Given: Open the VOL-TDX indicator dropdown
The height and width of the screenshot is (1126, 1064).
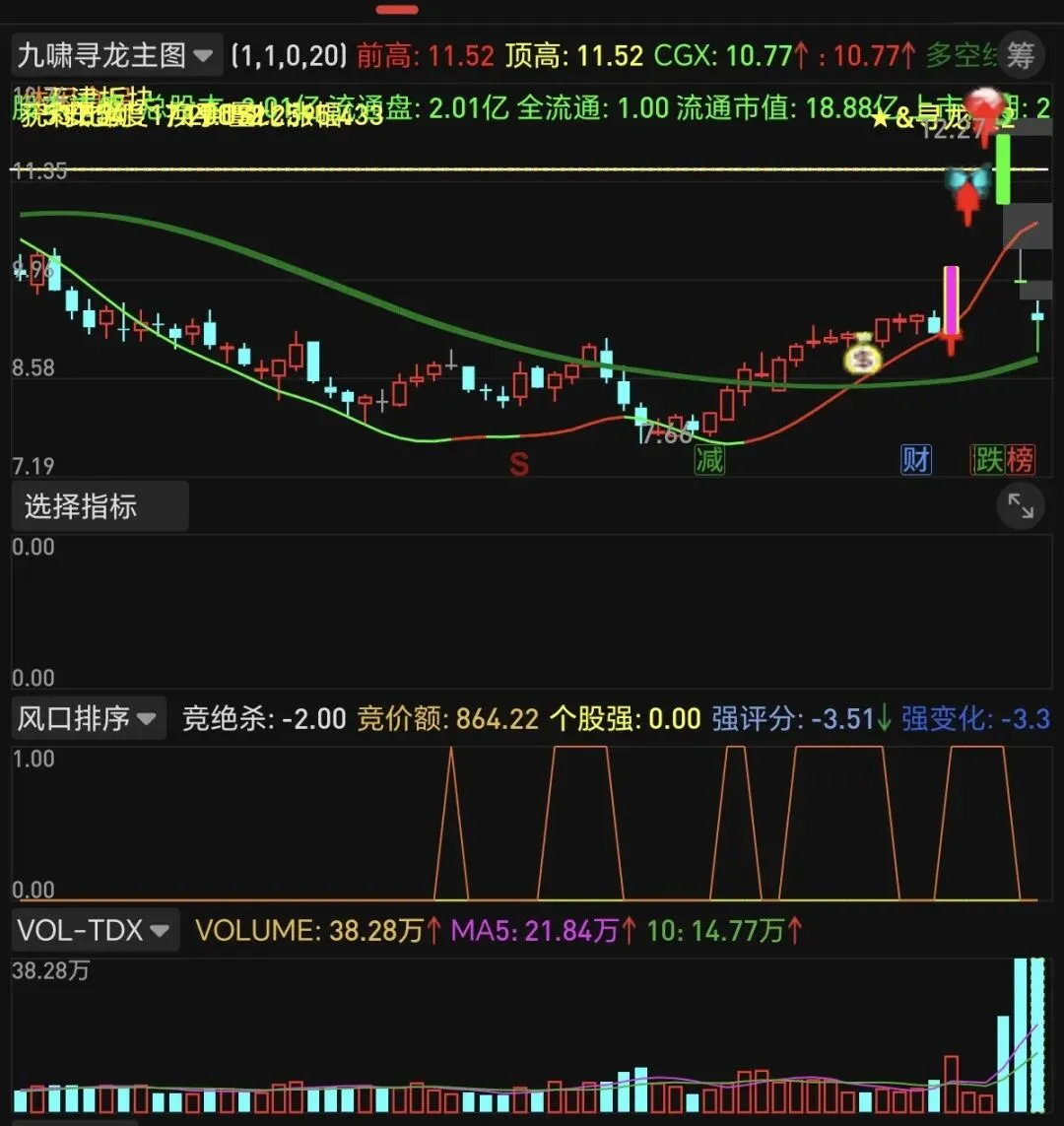Looking at the screenshot, I should (95, 931).
